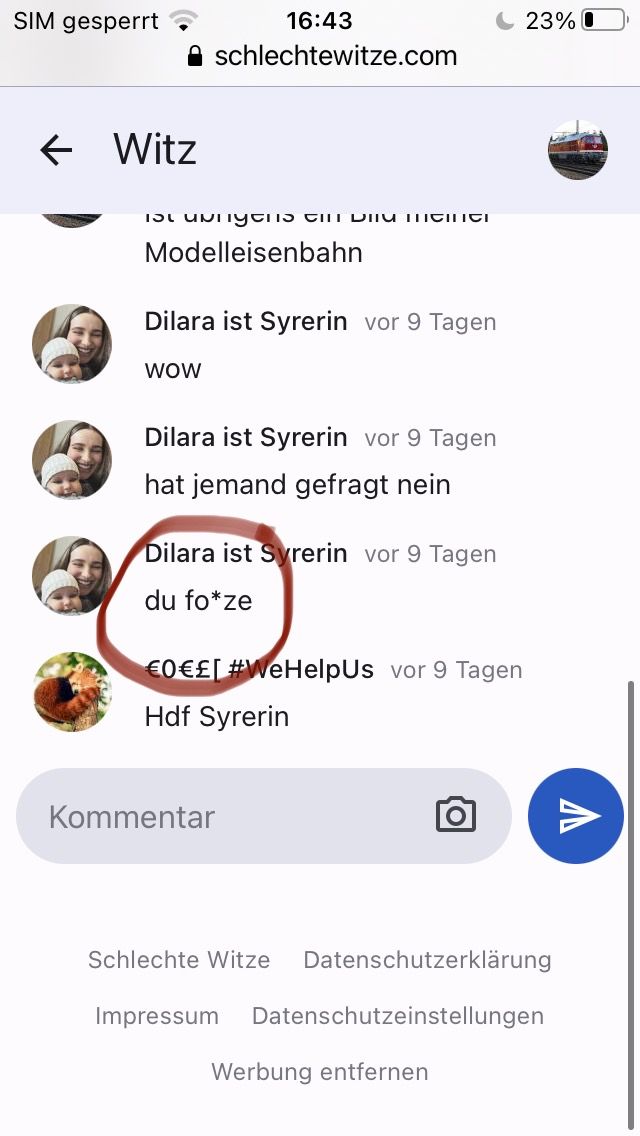Tap the schlechtewitze.com address bar
640x1136 pixels.
(322, 56)
